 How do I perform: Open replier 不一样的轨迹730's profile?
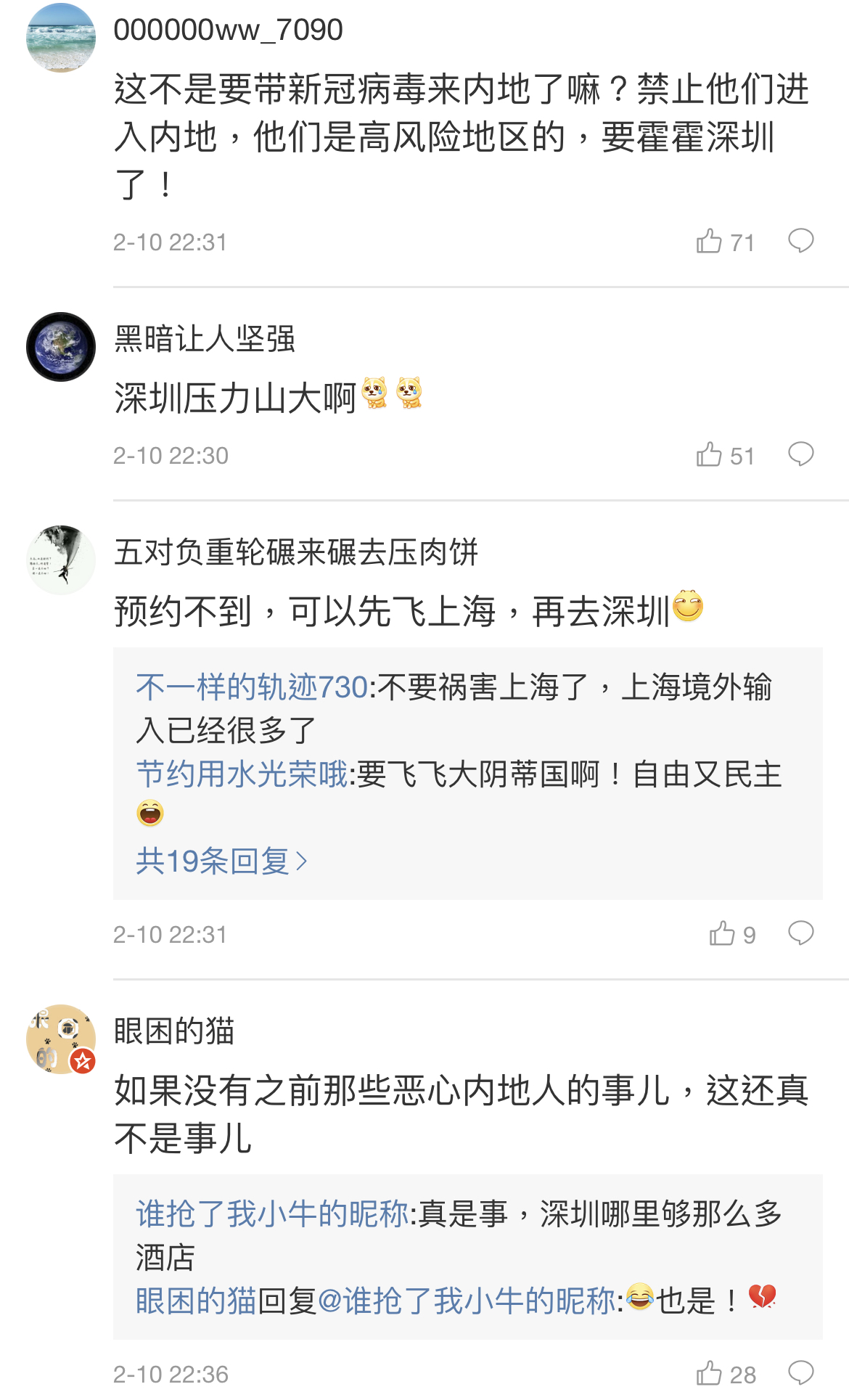tap(252, 687)
